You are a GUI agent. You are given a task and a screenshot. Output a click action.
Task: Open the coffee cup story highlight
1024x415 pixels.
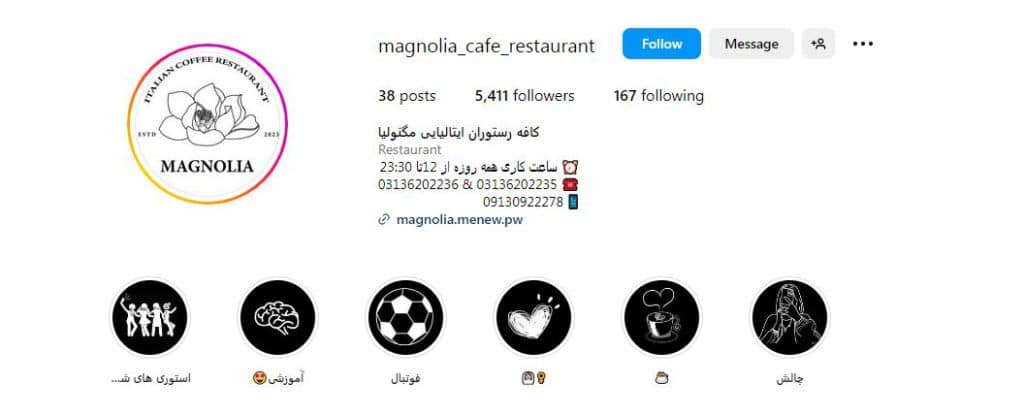[660, 318]
